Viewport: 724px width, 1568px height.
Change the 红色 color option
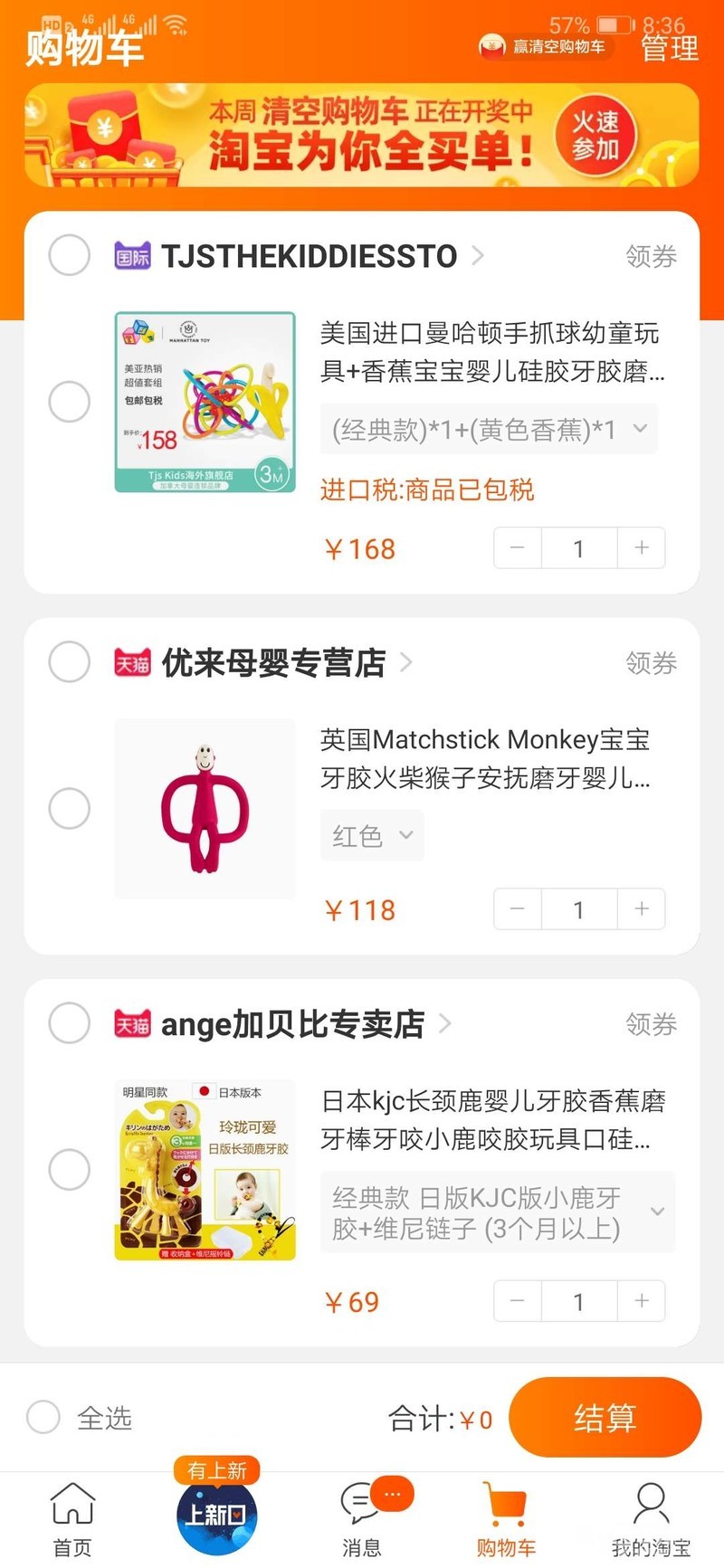[x=372, y=835]
